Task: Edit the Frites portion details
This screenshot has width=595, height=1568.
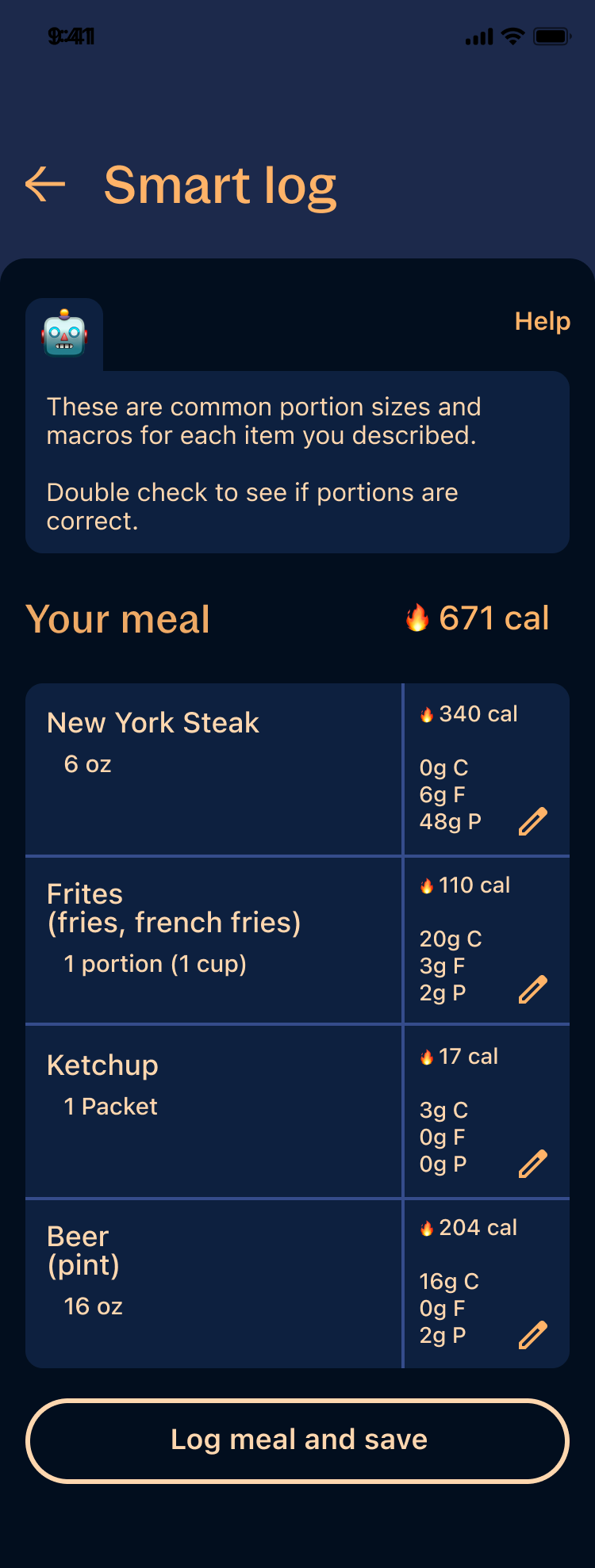Action: (x=533, y=989)
